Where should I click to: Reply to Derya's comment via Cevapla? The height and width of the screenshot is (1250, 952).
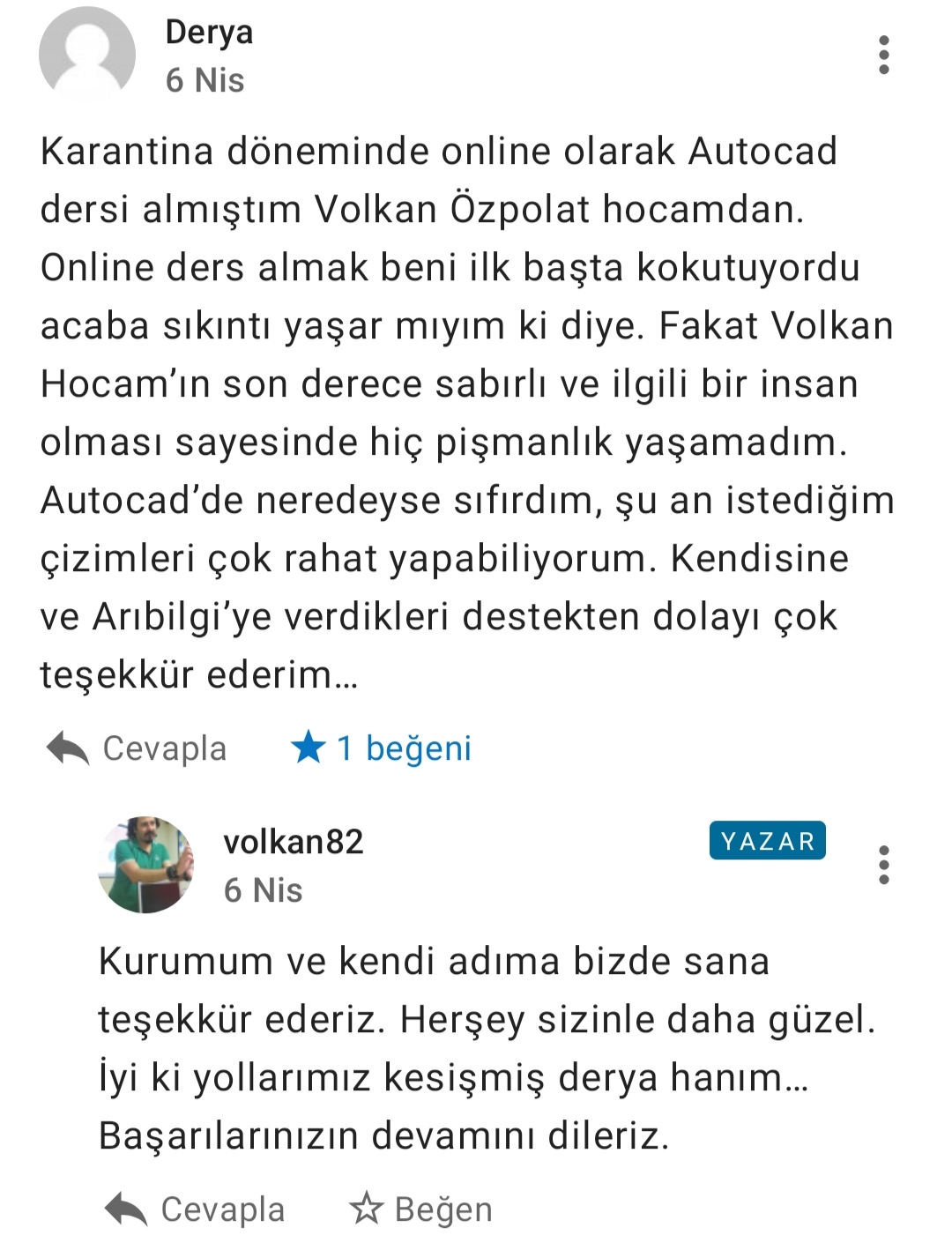tap(137, 748)
